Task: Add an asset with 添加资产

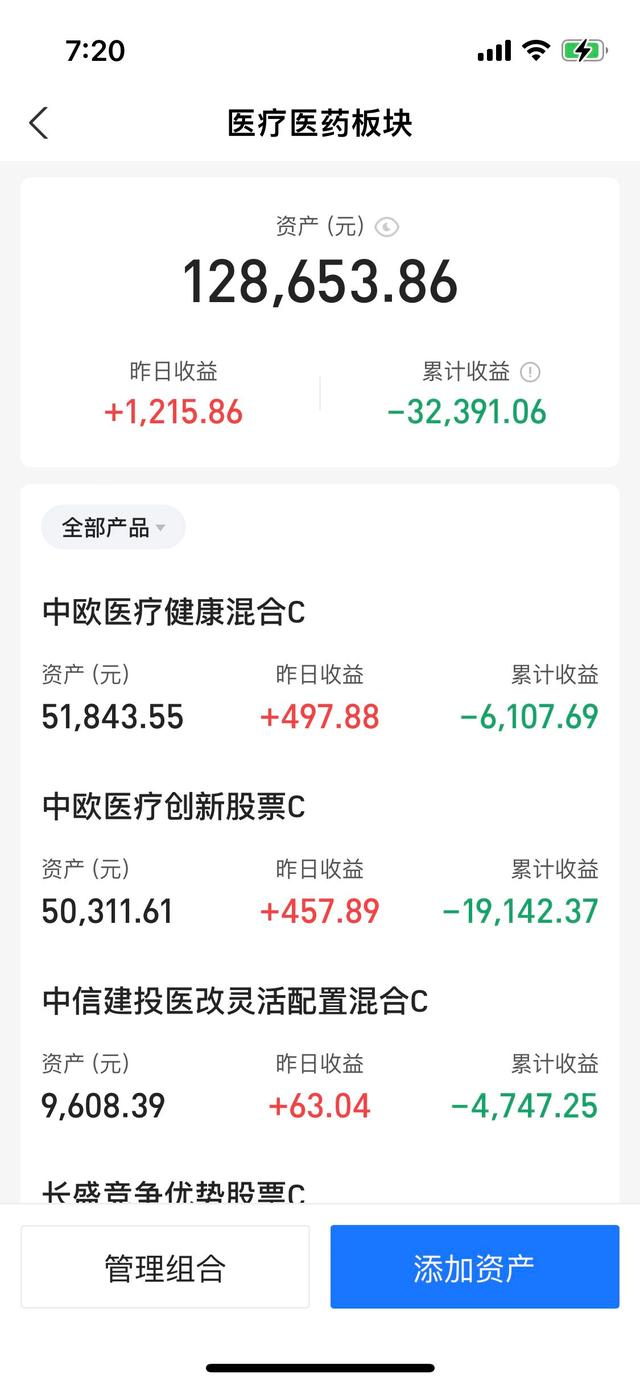Action: [x=474, y=1267]
